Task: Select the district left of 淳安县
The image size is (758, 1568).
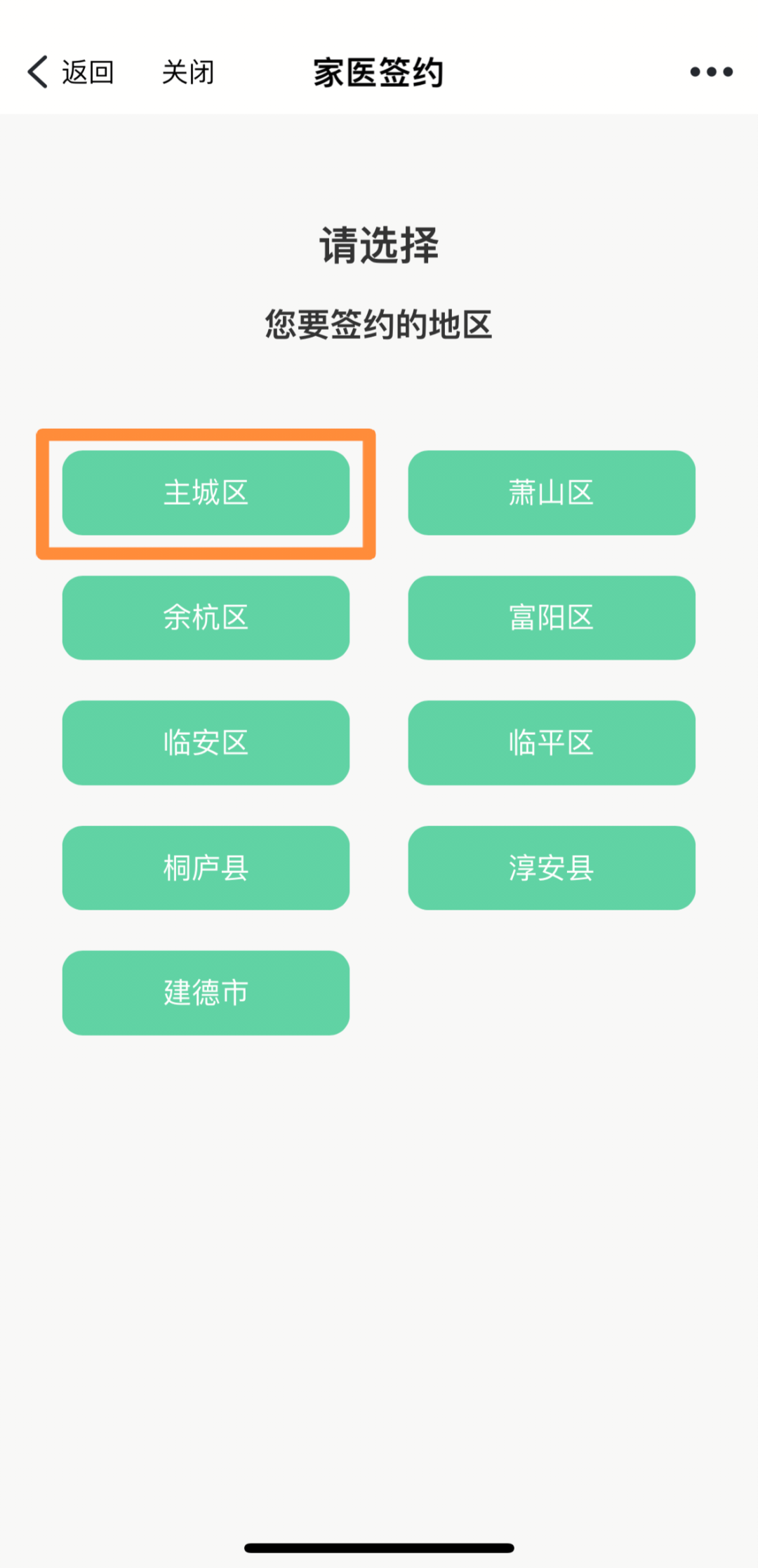Action: tap(206, 868)
